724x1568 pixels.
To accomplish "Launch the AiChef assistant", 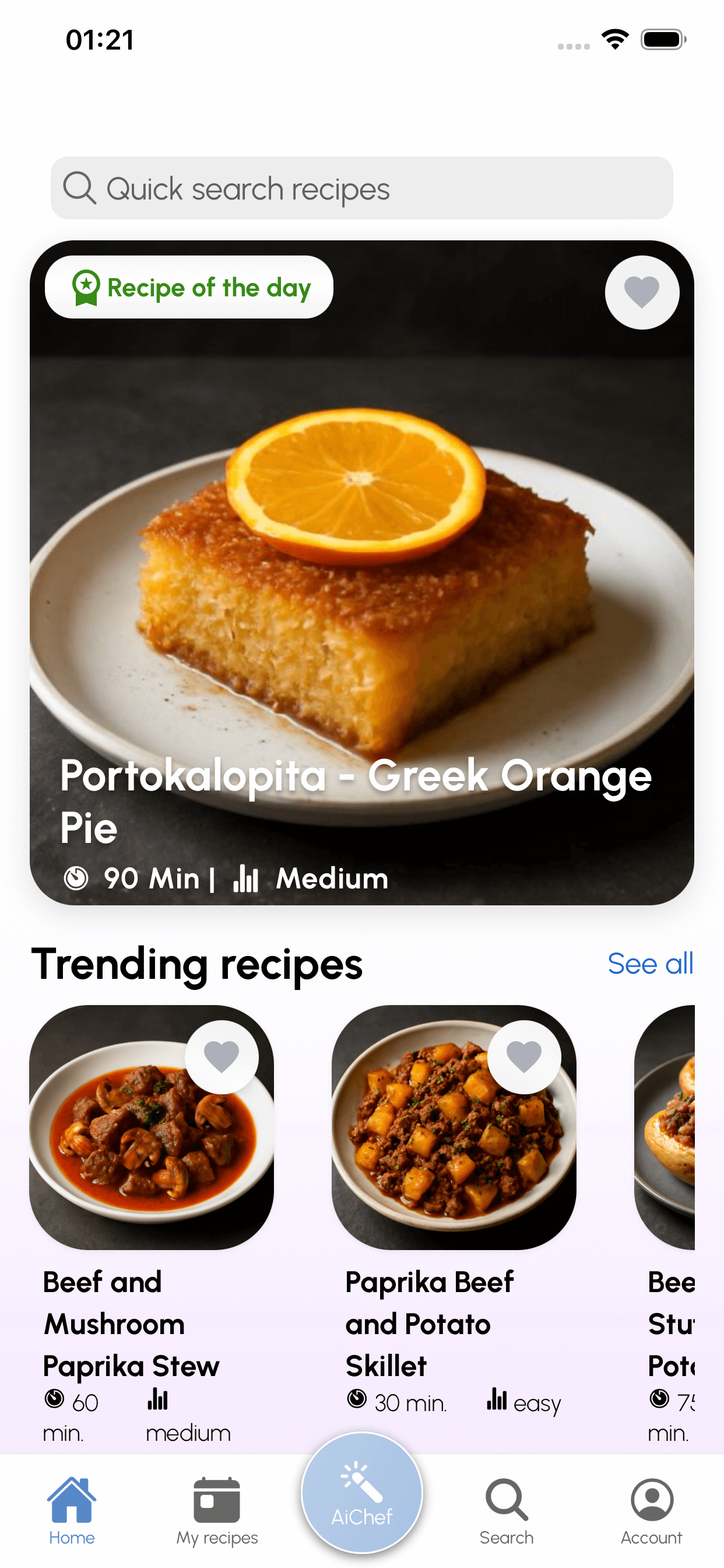I will tap(361, 1494).
